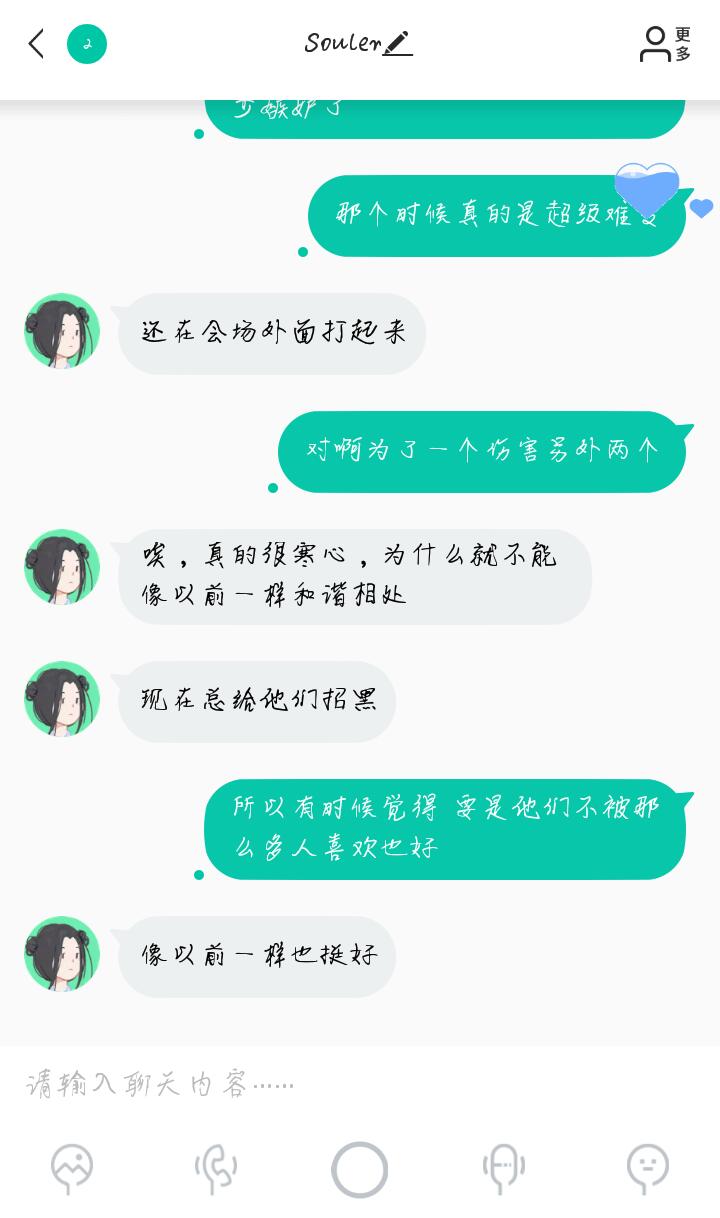Viewport: 720px width, 1218px height.
Task: Tap the center circle capture button
Action: pyautogui.click(x=360, y=1169)
